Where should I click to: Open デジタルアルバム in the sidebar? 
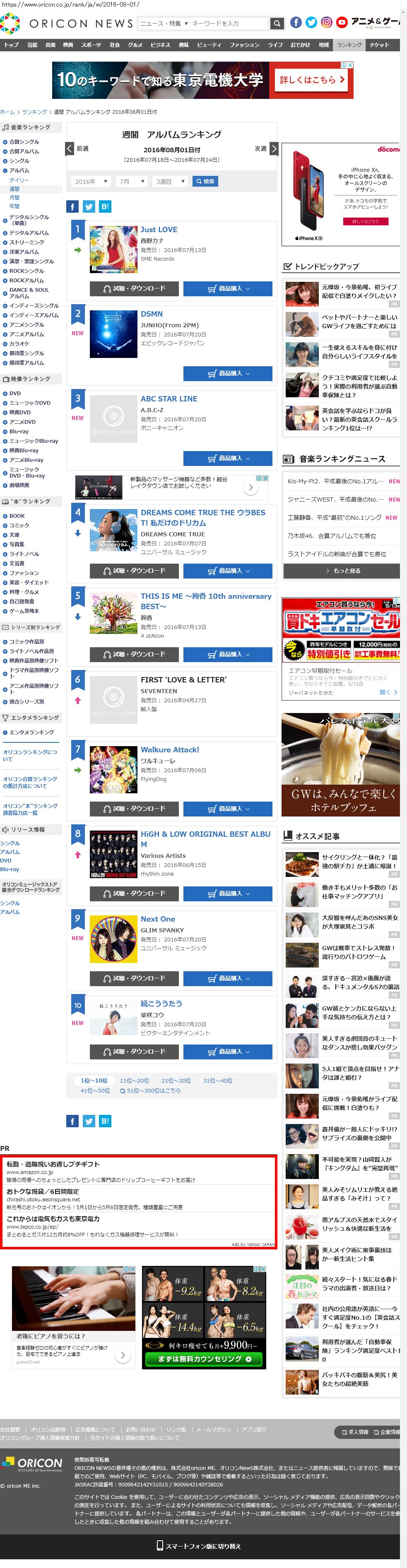point(29,233)
